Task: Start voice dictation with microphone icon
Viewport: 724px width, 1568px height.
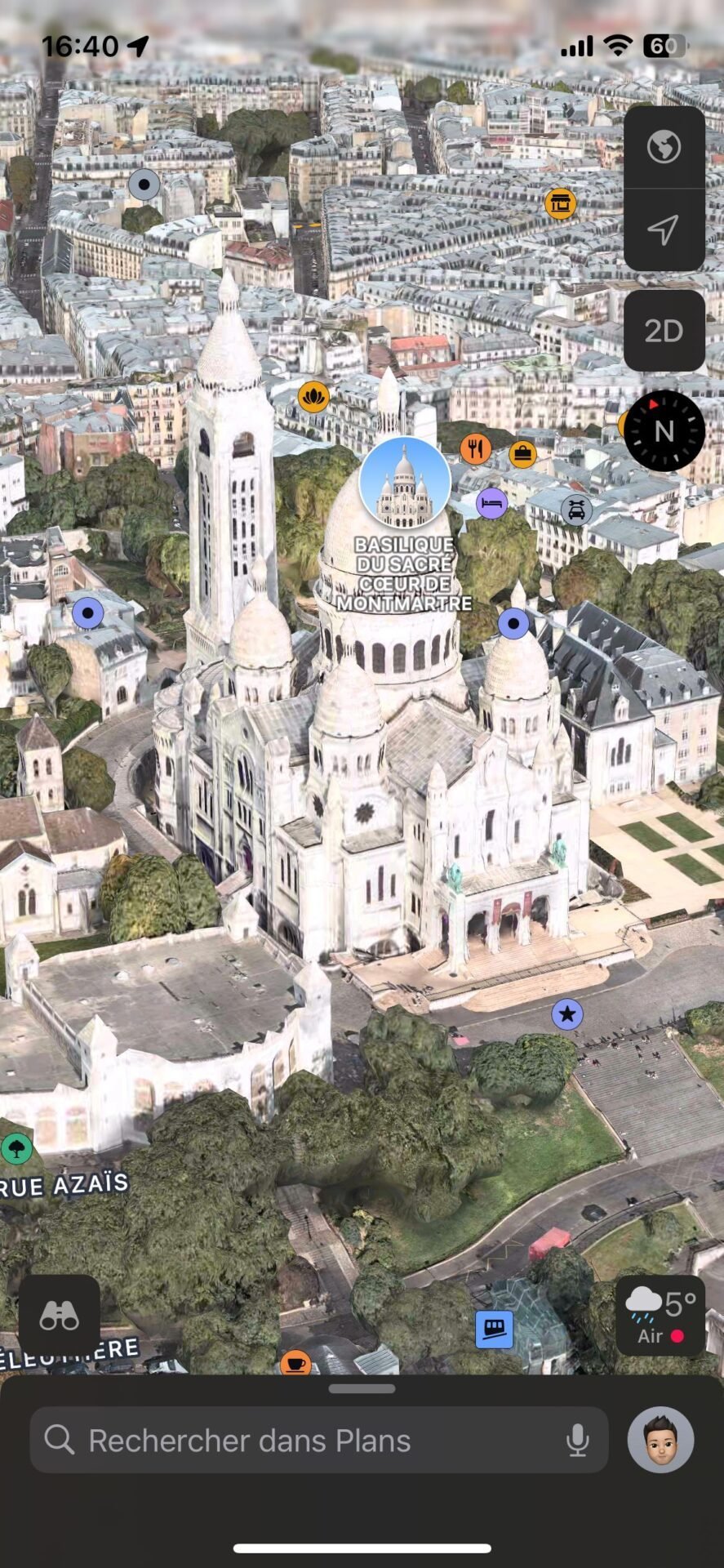Action: pos(577,1440)
